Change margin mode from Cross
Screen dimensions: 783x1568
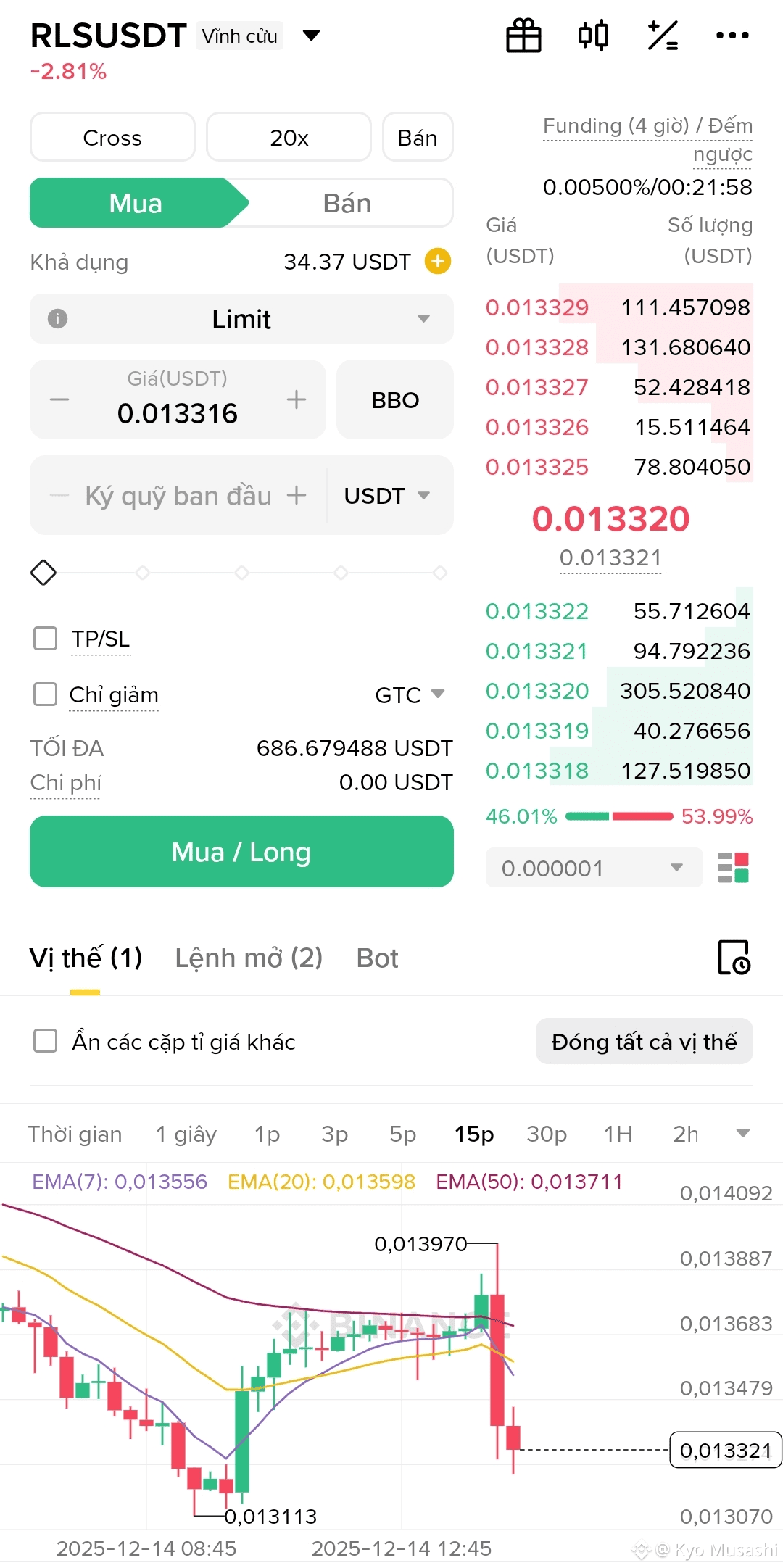click(x=112, y=138)
